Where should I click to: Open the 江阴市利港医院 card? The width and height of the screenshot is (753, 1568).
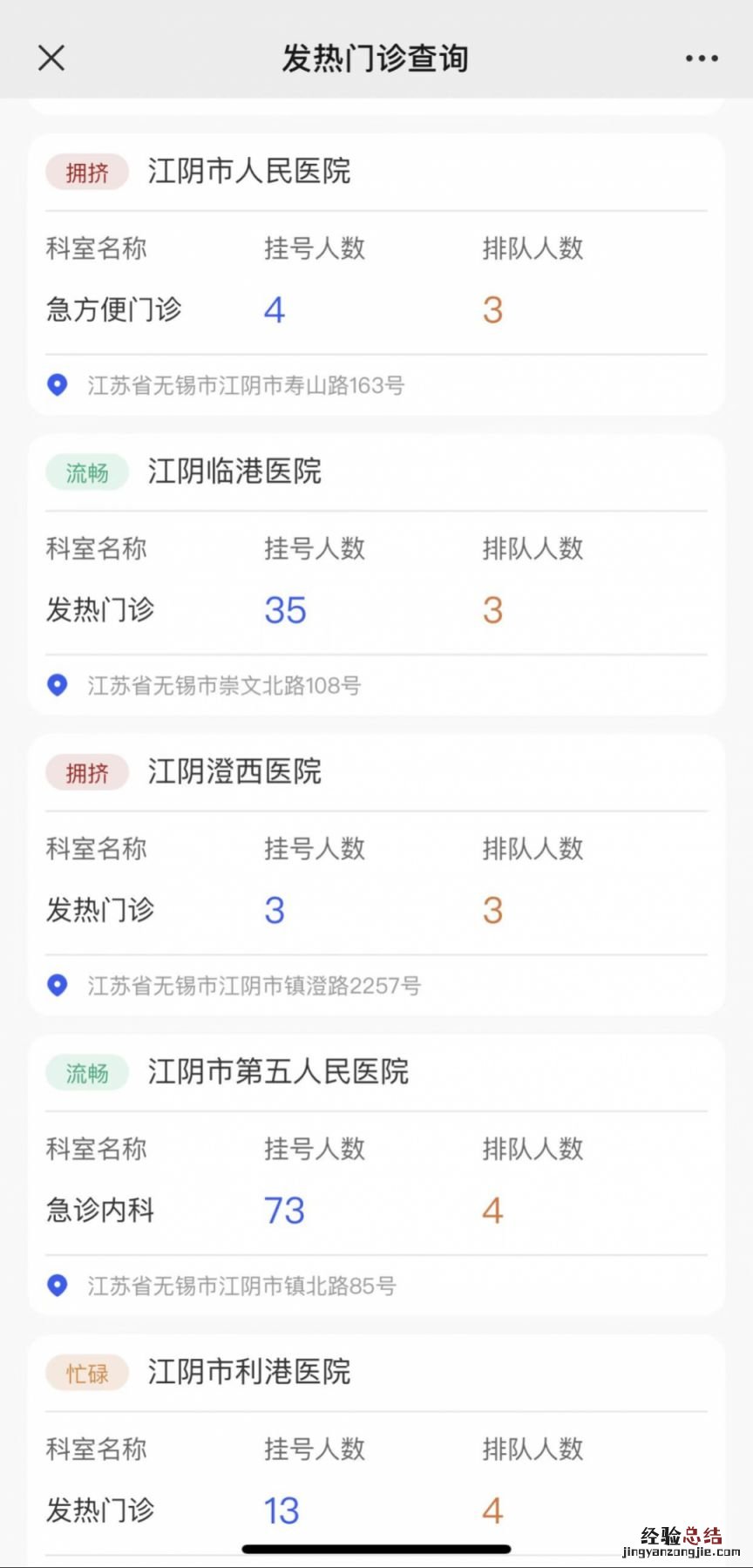coord(249,1372)
